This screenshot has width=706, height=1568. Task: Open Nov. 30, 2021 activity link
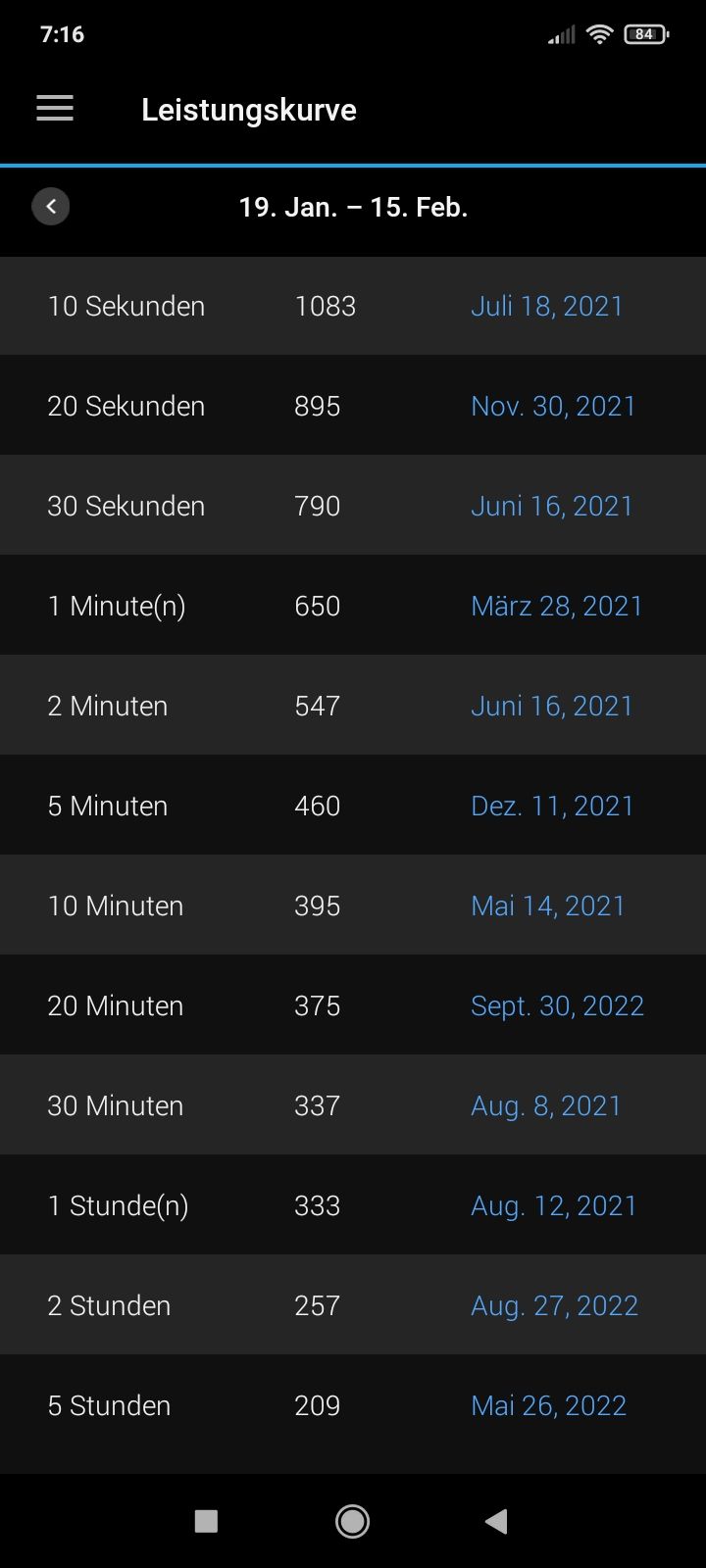pyautogui.click(x=553, y=406)
